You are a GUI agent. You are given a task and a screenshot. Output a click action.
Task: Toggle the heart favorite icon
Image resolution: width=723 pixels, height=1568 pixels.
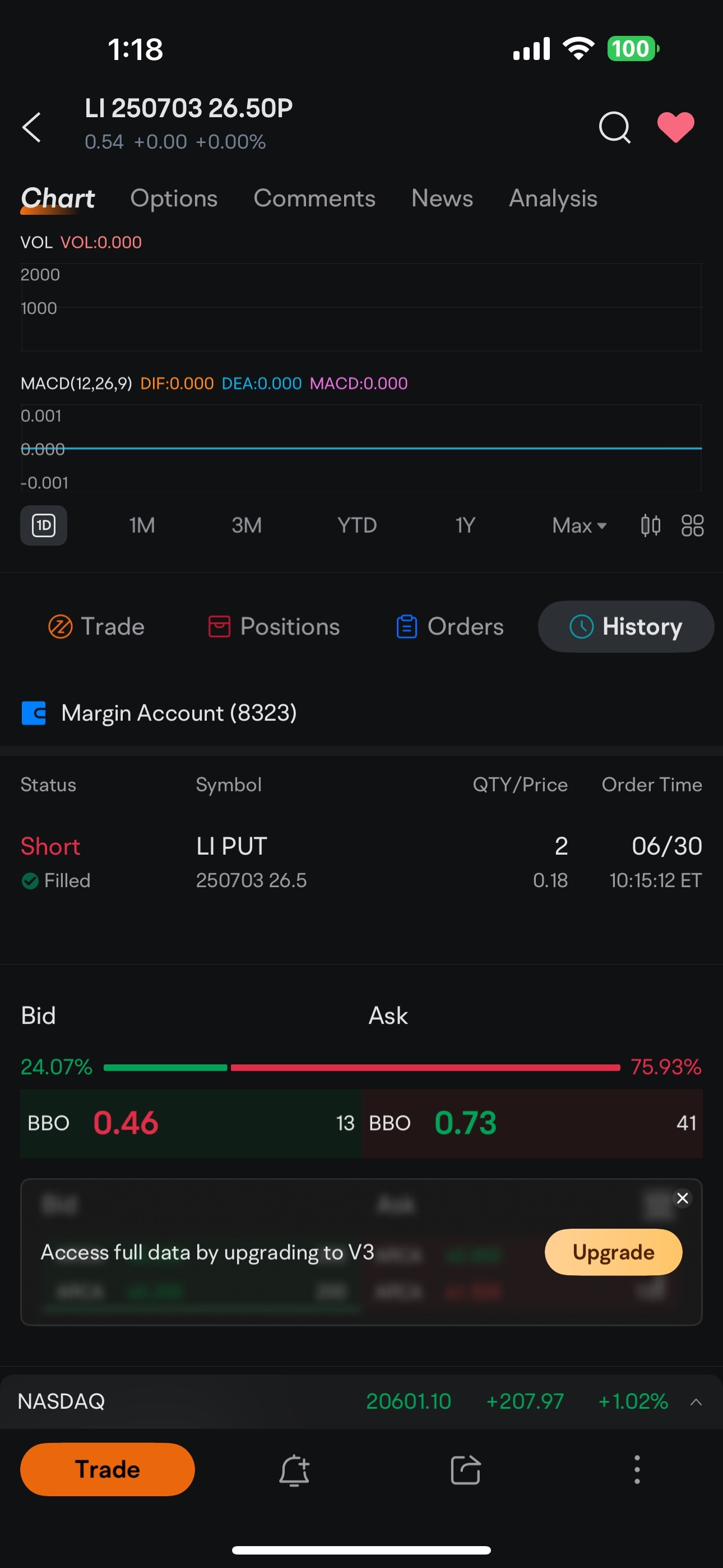[x=675, y=127]
